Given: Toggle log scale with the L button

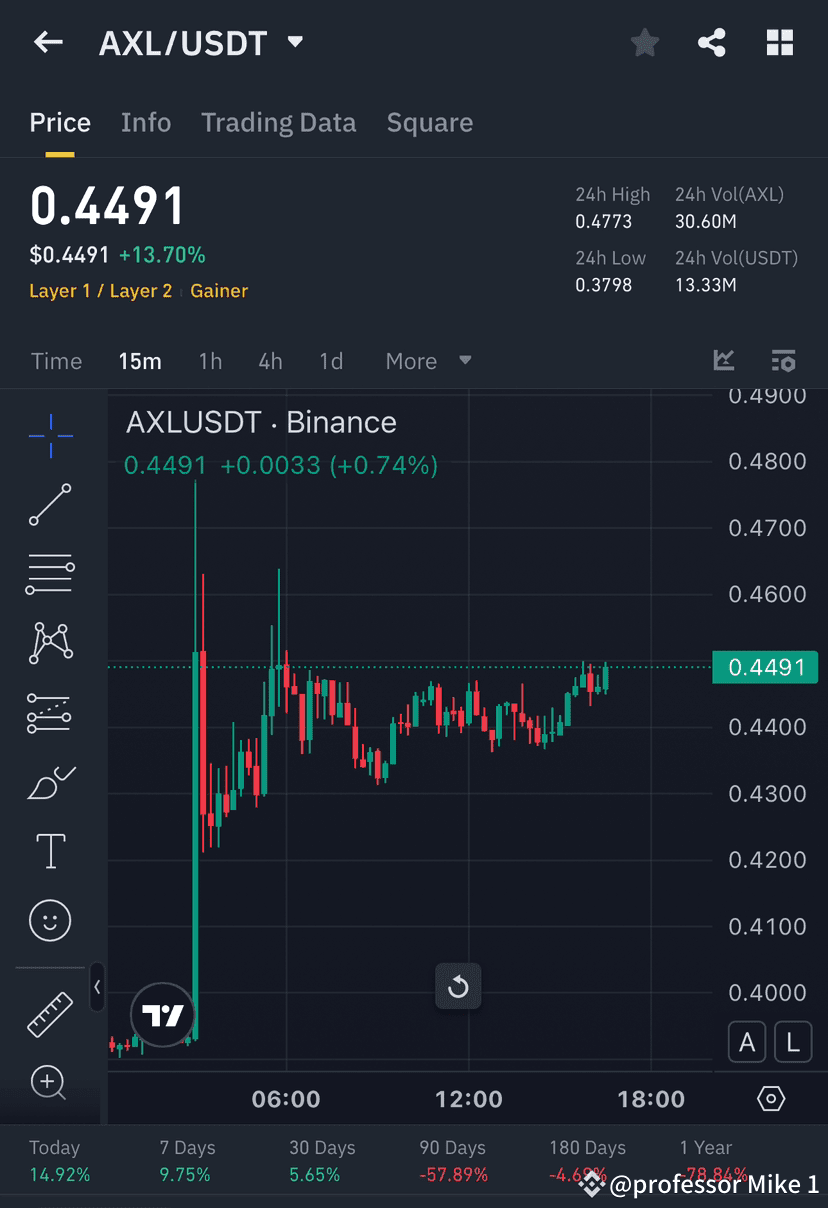Looking at the screenshot, I should click(793, 1041).
